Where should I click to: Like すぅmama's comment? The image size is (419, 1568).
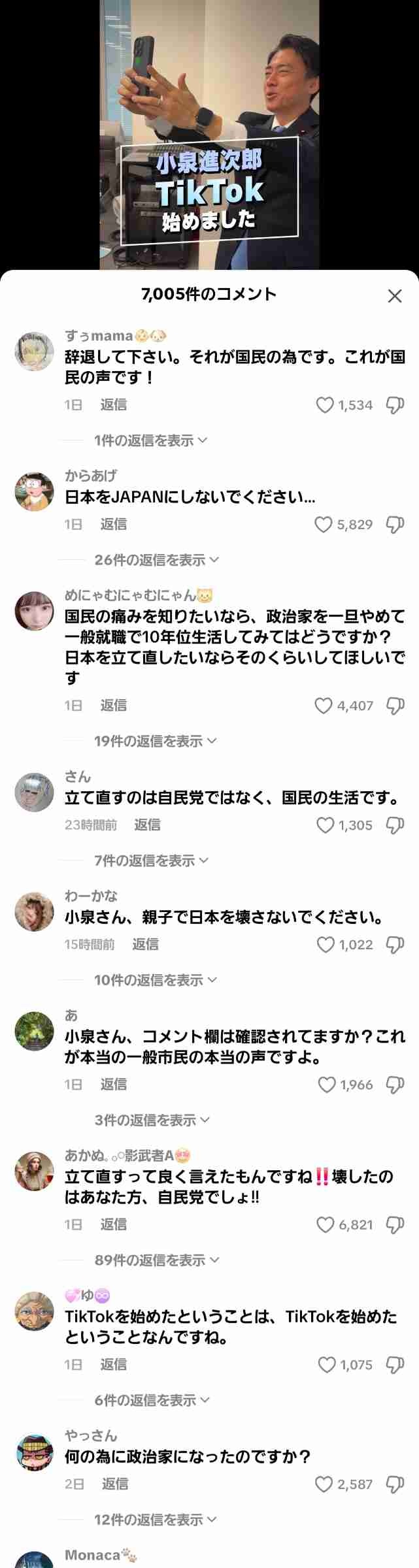(x=325, y=405)
